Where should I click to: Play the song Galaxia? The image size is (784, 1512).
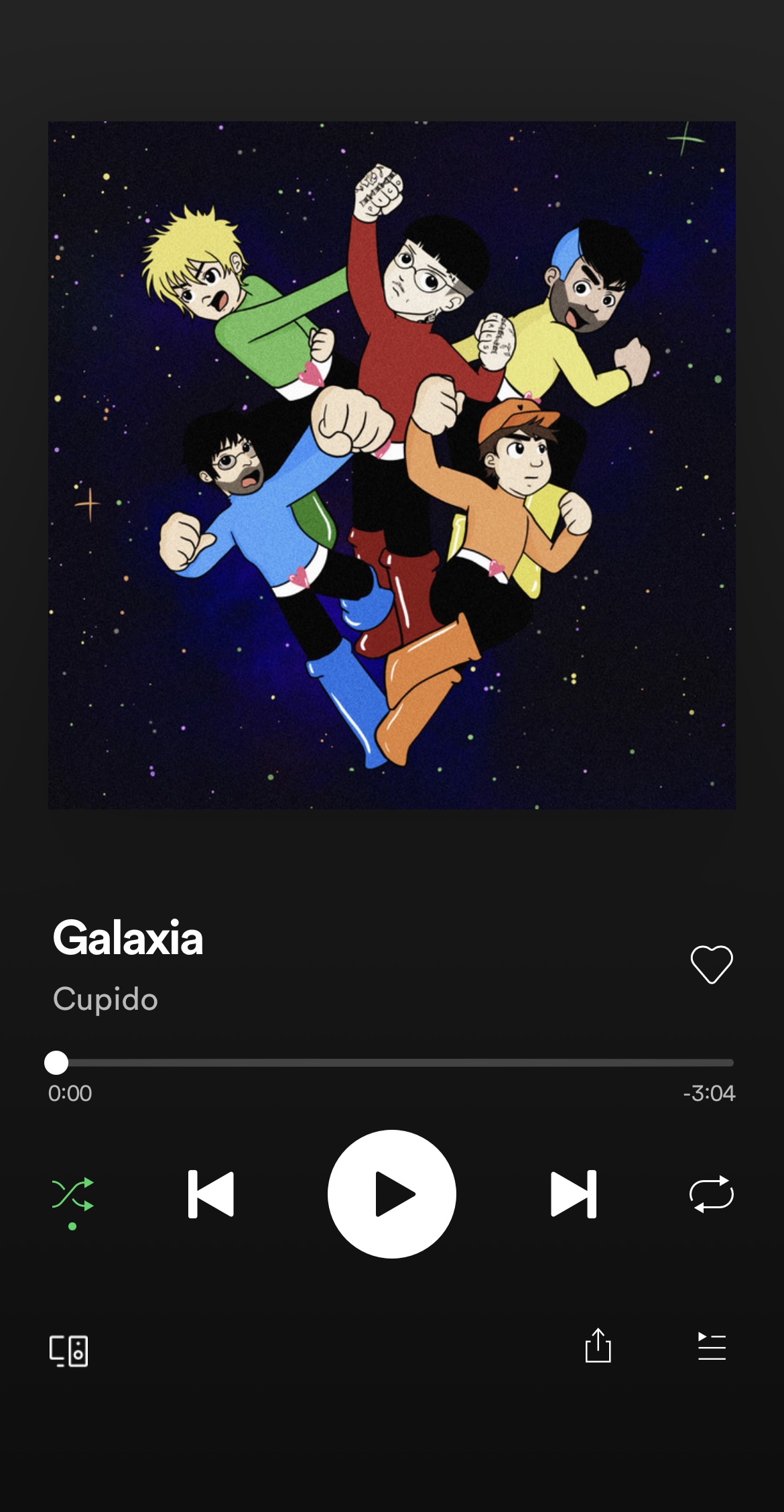pyautogui.click(x=392, y=1194)
